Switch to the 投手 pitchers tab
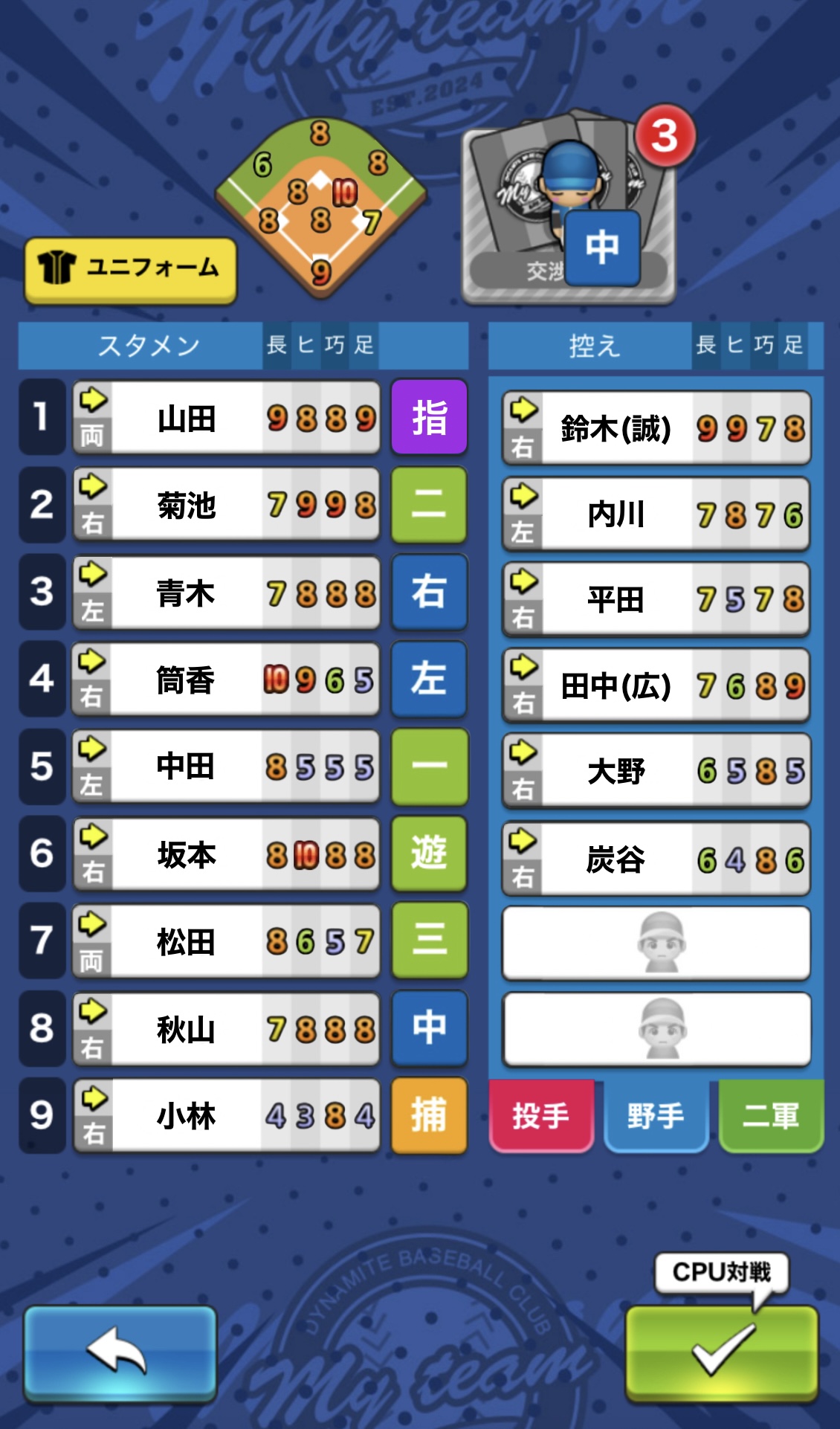 point(541,1115)
